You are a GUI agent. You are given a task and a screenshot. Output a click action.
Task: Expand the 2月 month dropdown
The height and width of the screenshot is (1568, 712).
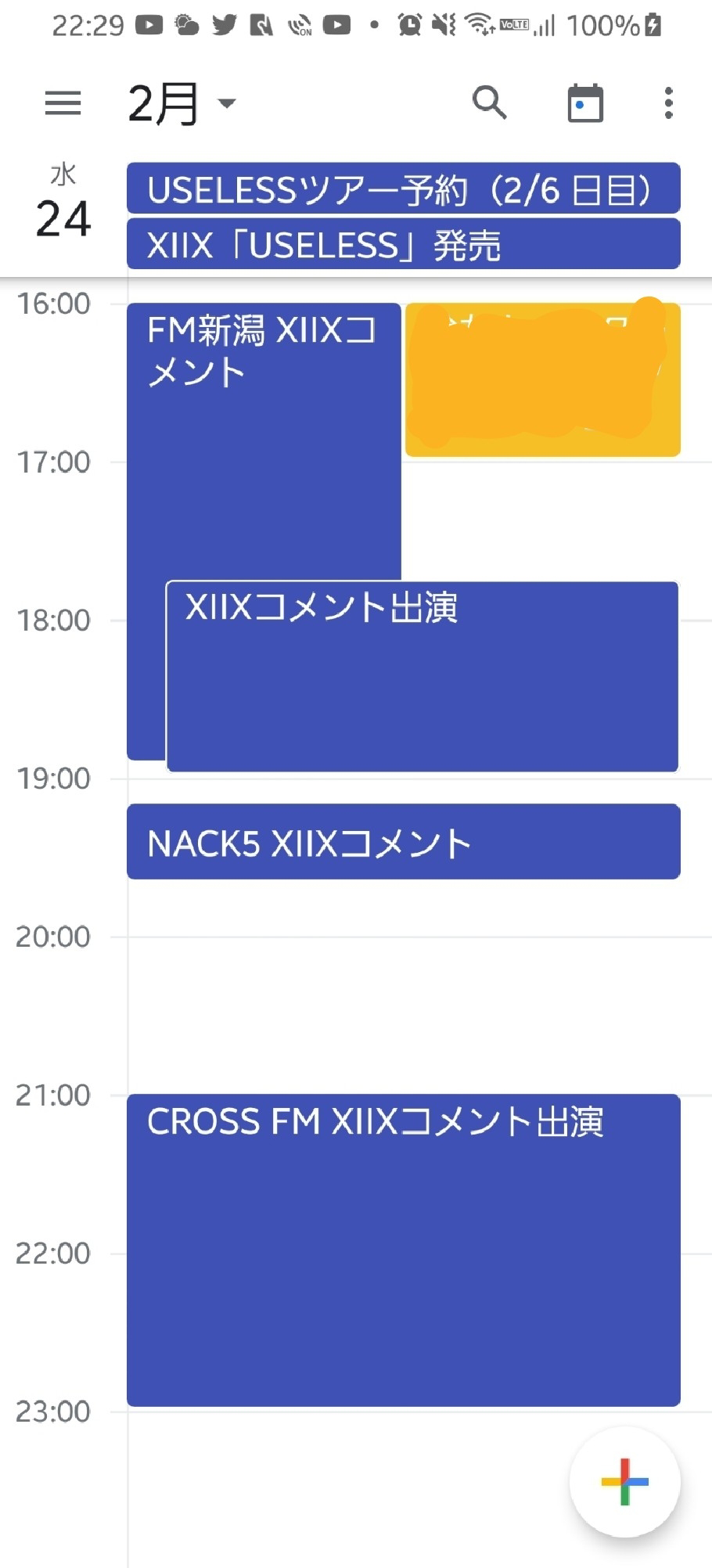(182, 102)
